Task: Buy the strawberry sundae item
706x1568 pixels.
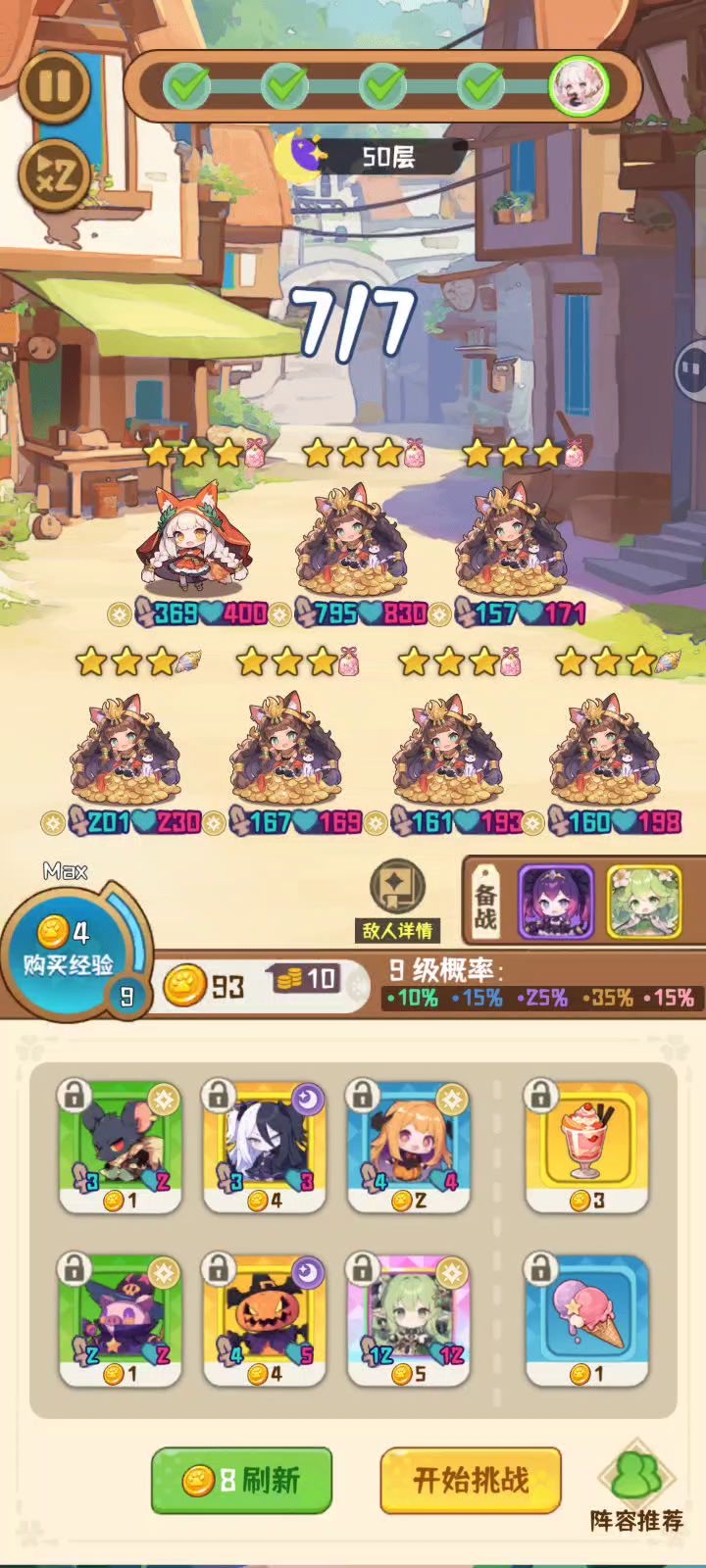Action: [586, 1147]
